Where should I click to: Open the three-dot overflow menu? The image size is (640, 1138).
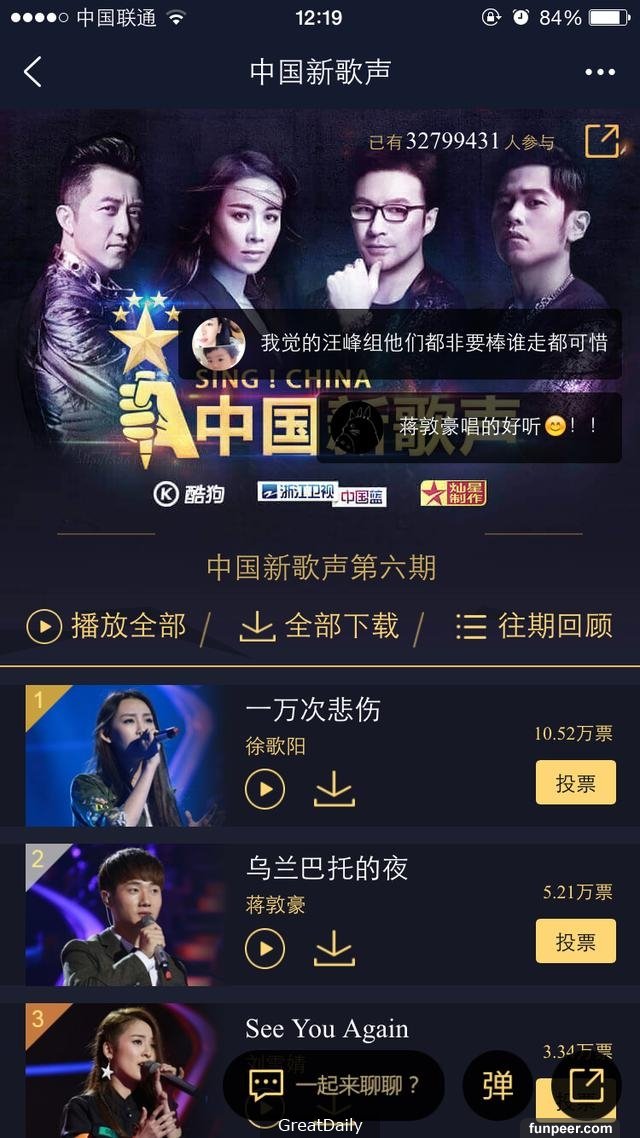pyautogui.click(x=600, y=72)
